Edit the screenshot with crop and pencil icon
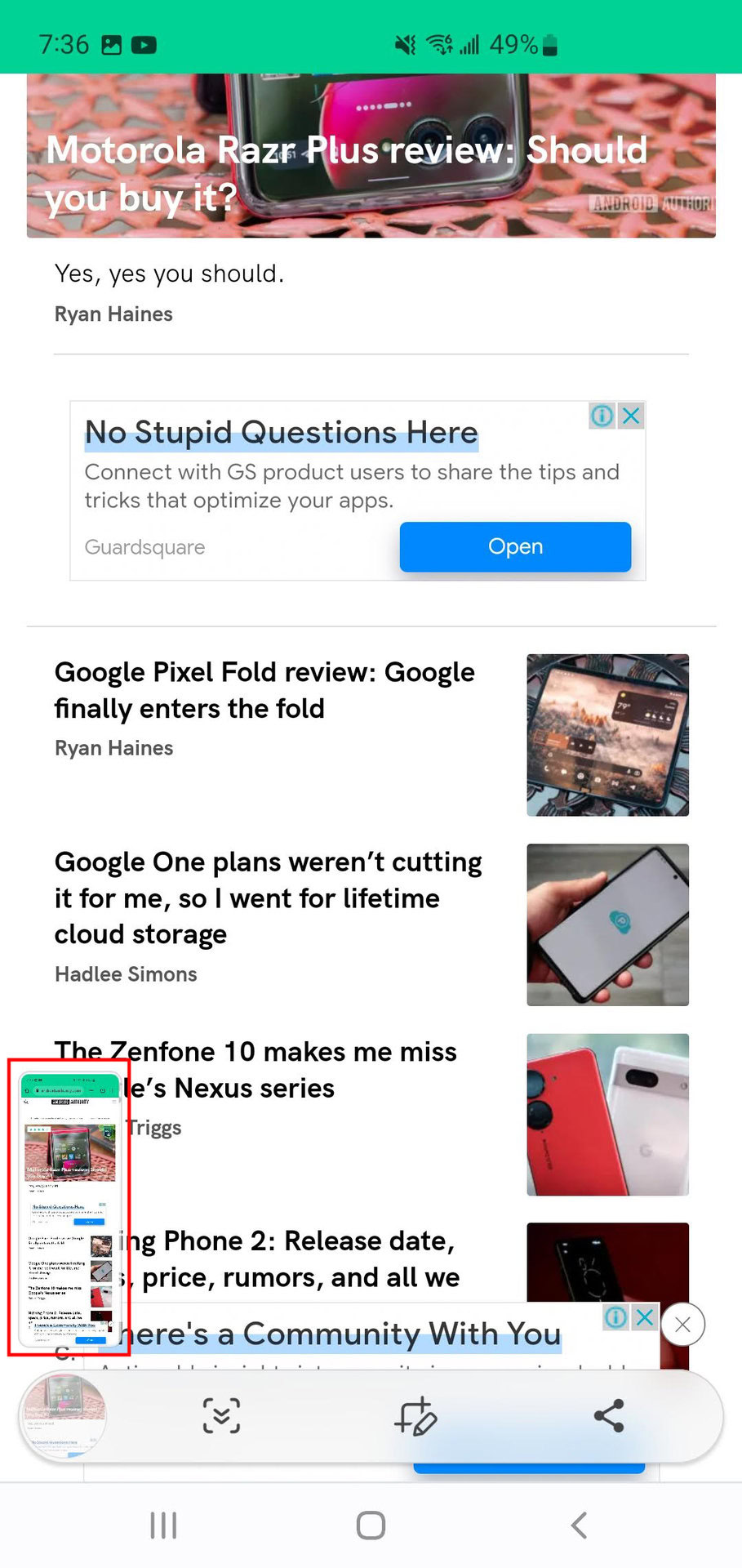742x1568 pixels. [x=415, y=1415]
